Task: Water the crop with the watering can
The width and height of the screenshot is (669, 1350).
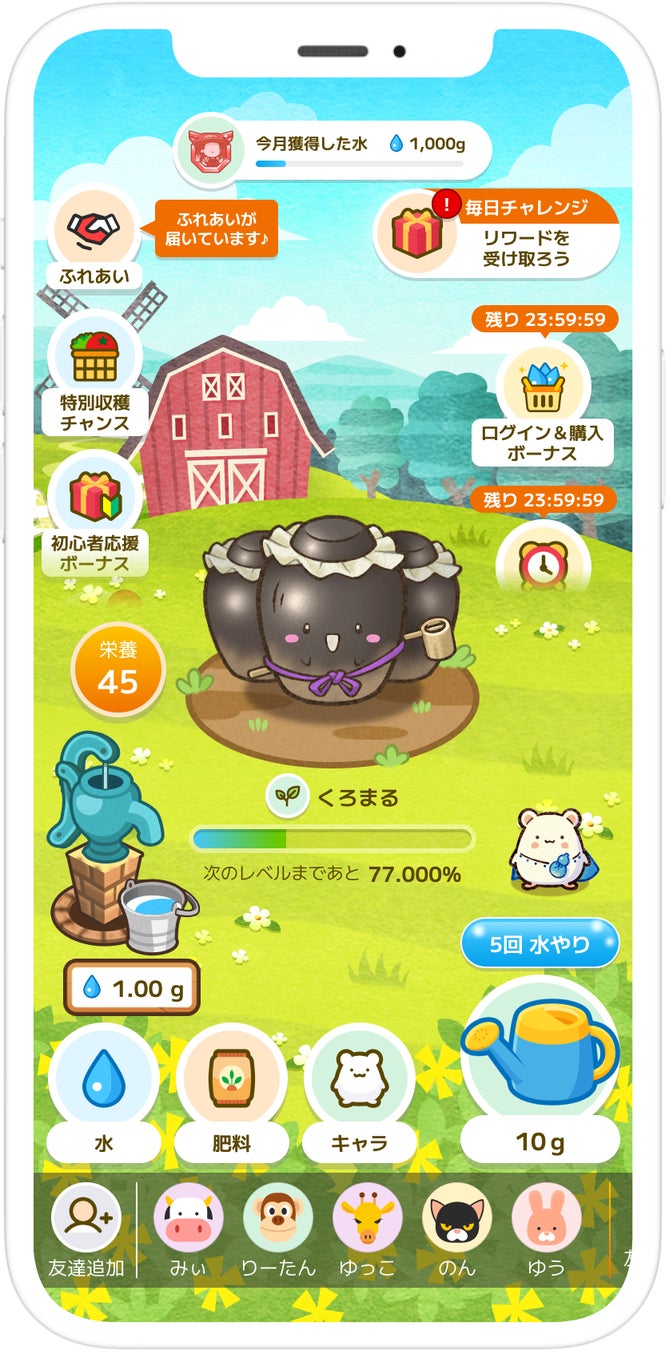Action: pyautogui.click(x=540, y=1045)
